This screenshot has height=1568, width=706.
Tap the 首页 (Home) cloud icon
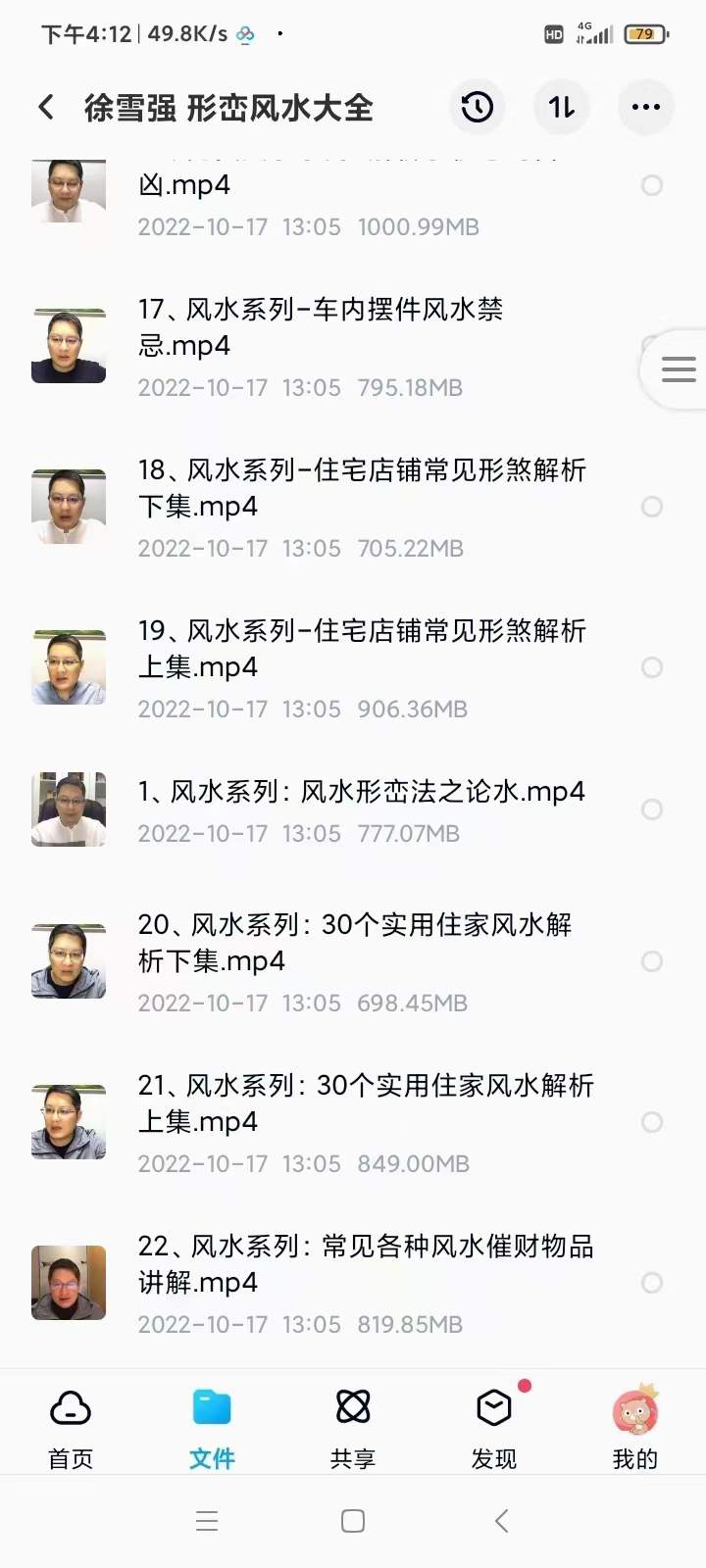[x=69, y=1408]
